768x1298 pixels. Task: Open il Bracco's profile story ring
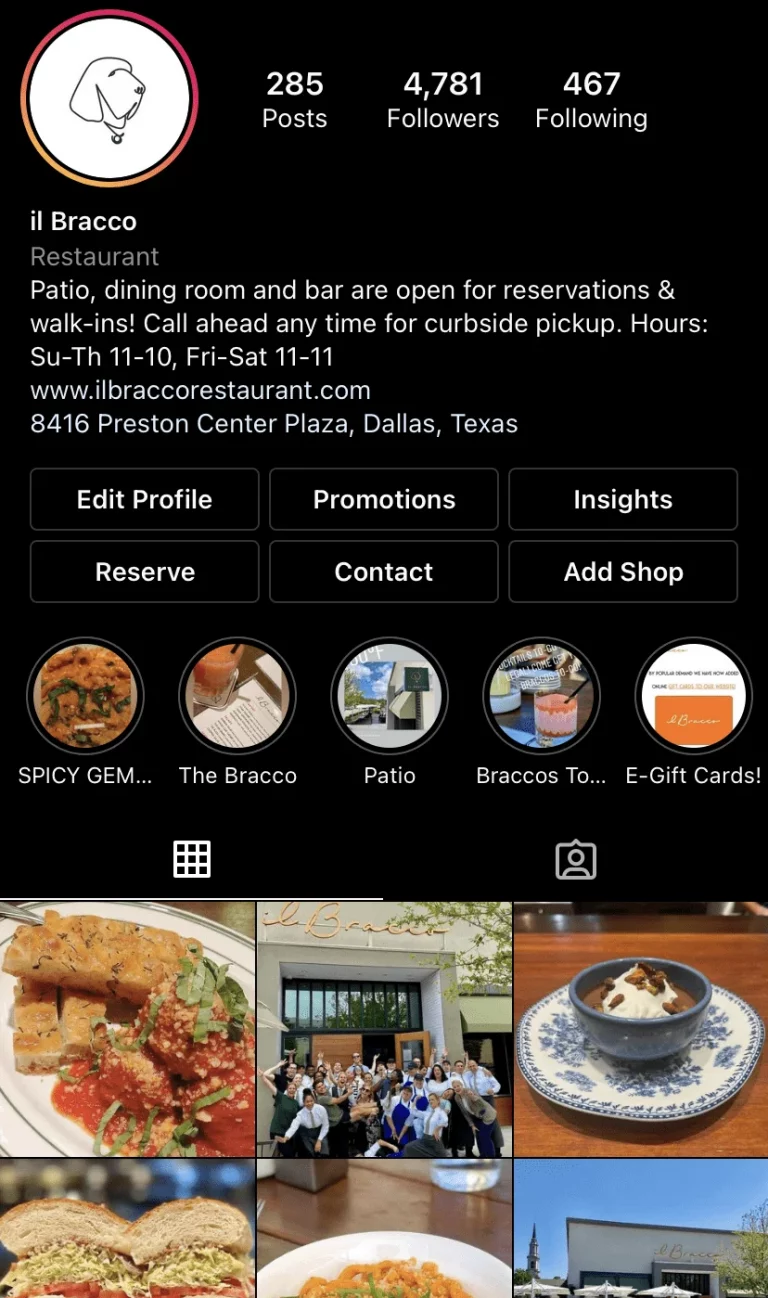coord(110,98)
